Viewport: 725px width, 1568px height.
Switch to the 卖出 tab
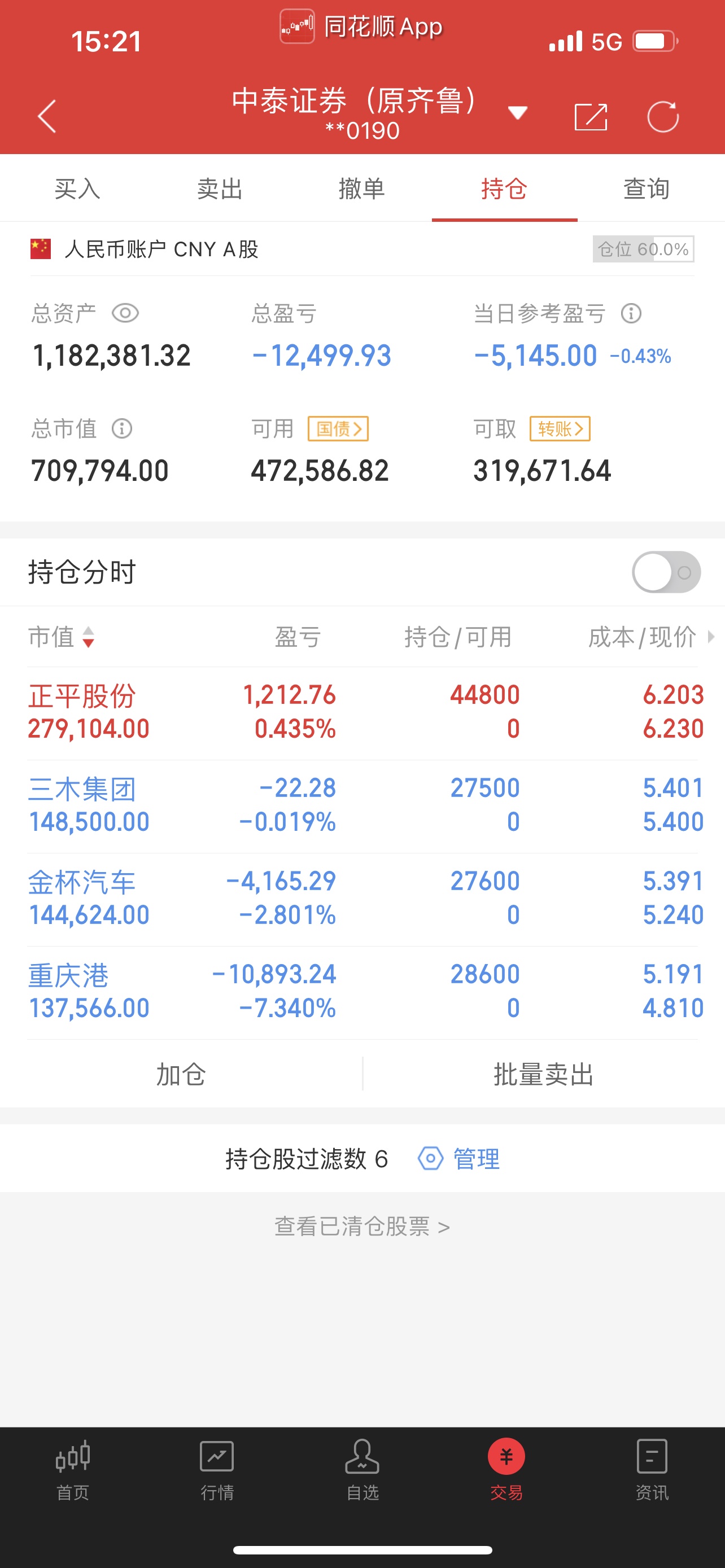(220, 188)
